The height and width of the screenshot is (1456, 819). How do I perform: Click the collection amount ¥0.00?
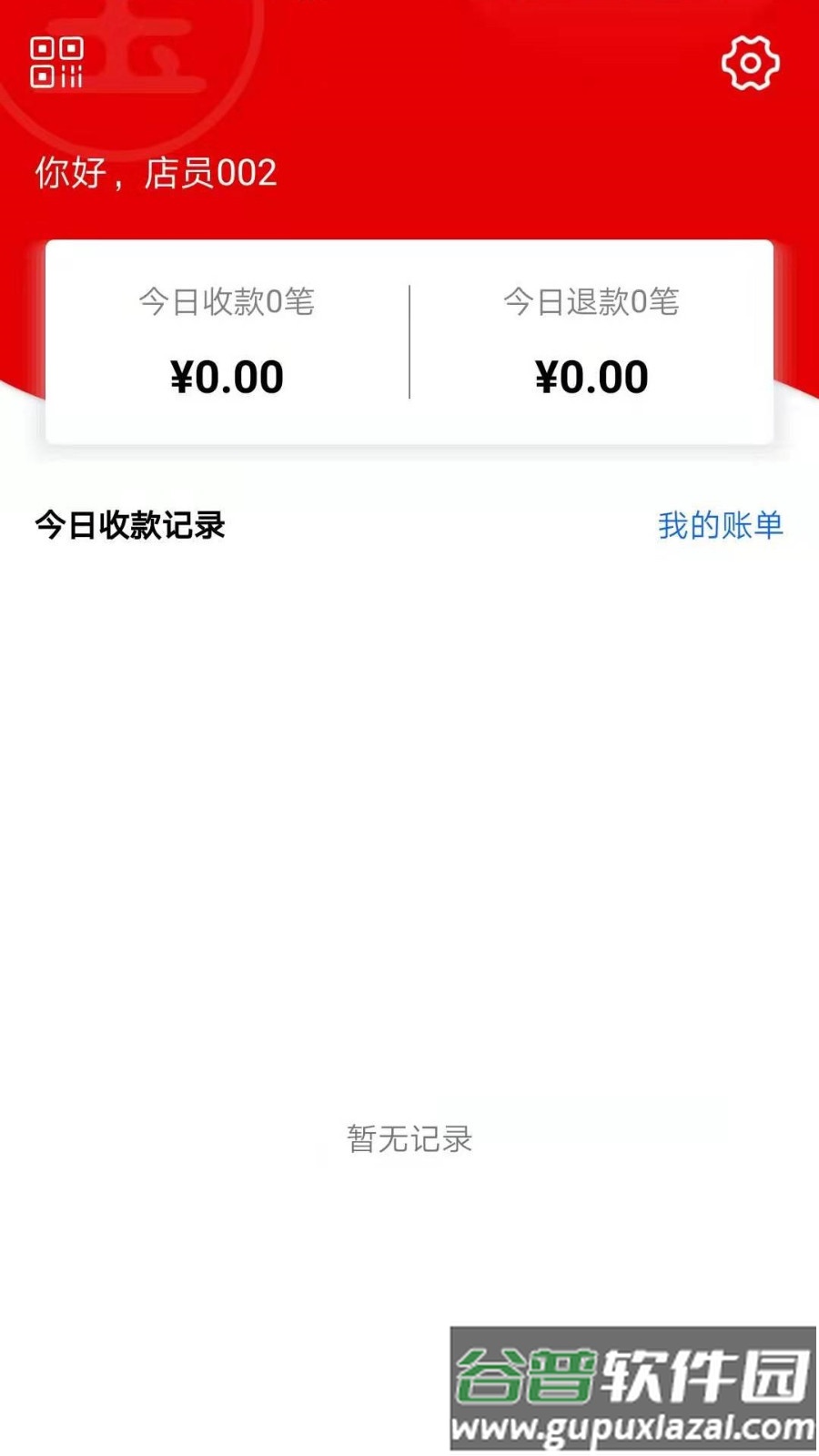coord(227,376)
